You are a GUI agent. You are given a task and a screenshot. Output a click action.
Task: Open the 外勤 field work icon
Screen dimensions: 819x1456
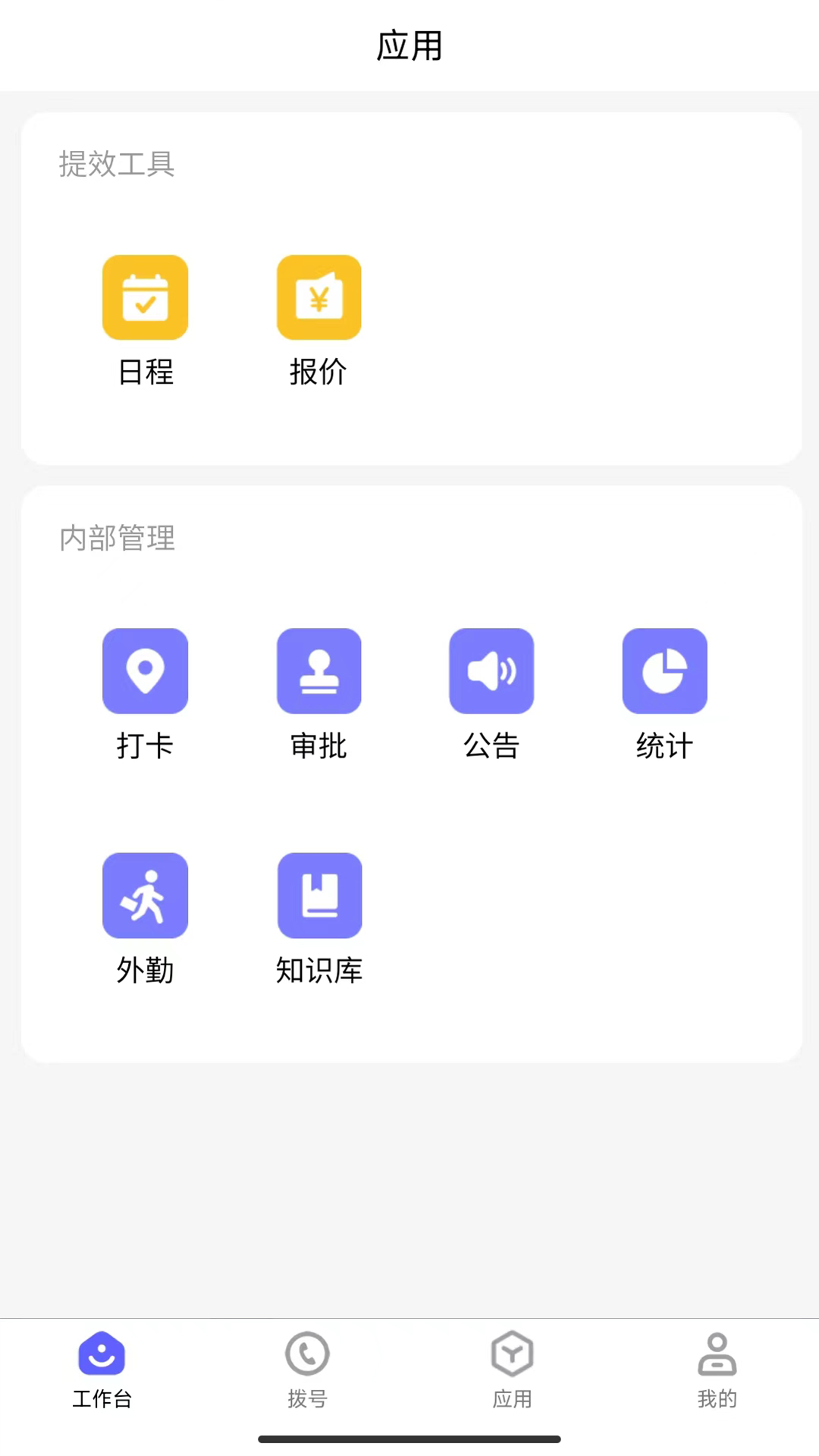(145, 895)
